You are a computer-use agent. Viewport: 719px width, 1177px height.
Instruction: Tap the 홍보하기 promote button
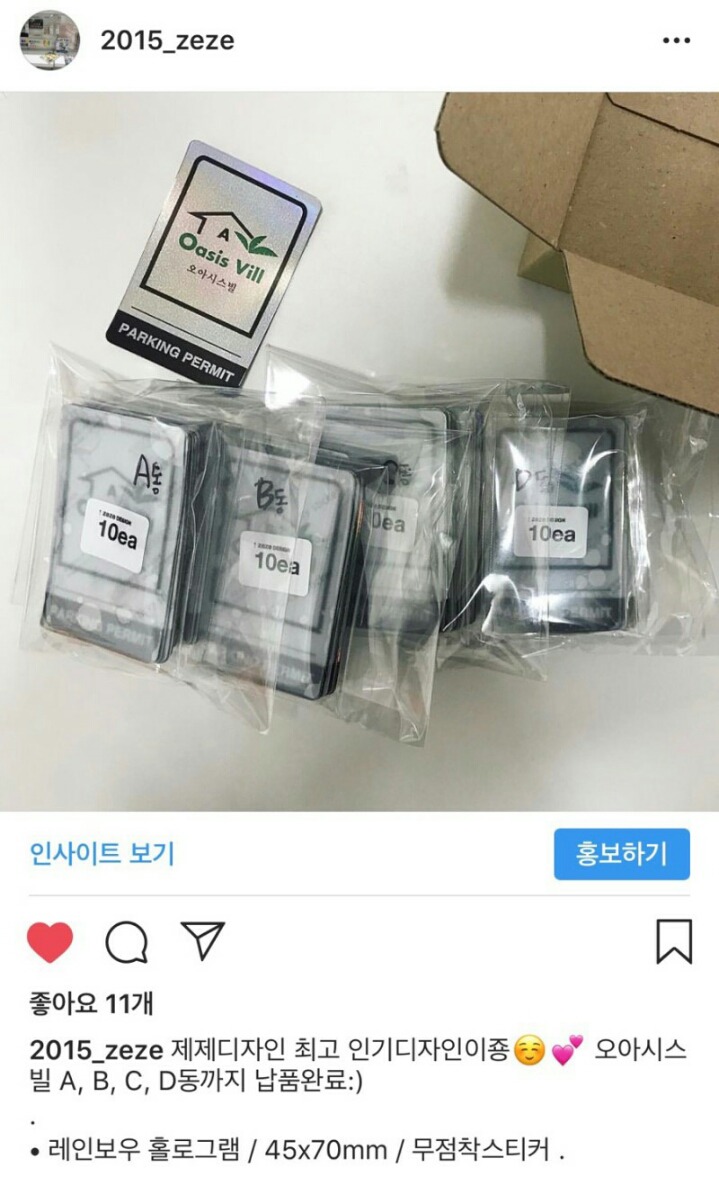pos(621,854)
